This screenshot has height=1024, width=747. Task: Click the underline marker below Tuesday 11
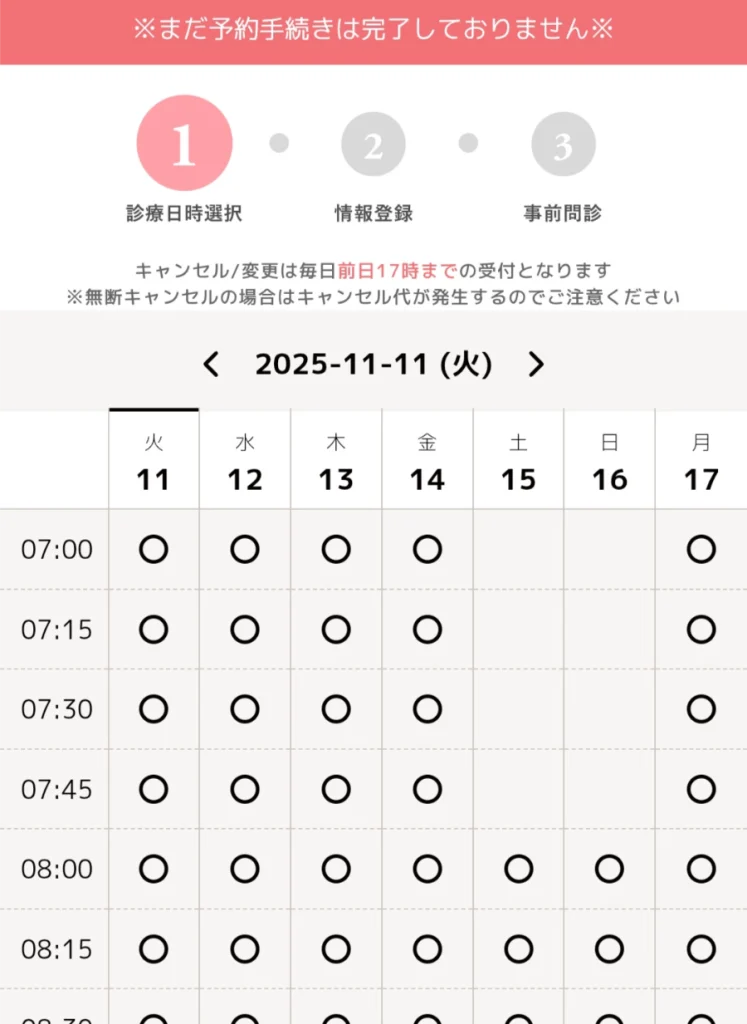(153, 409)
